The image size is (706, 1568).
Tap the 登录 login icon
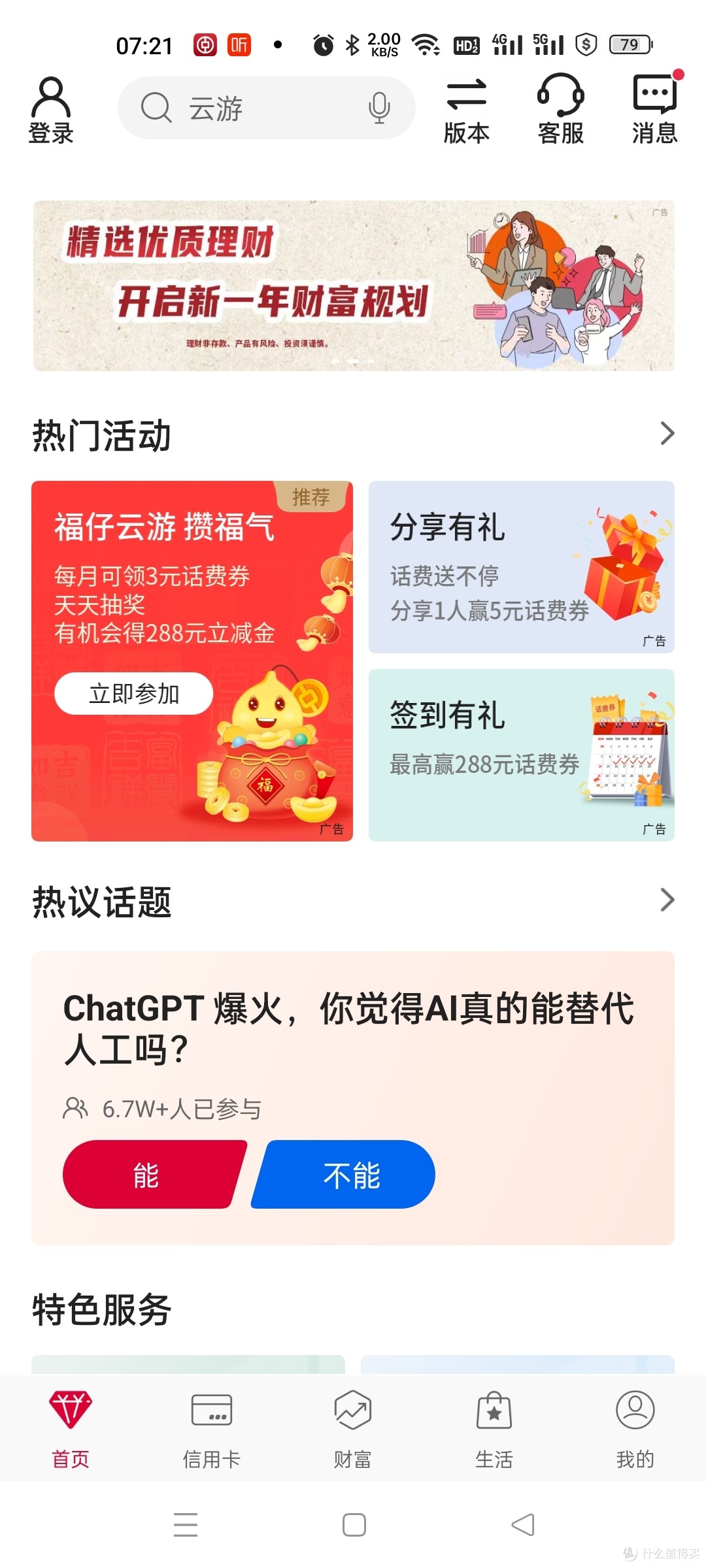[50, 110]
